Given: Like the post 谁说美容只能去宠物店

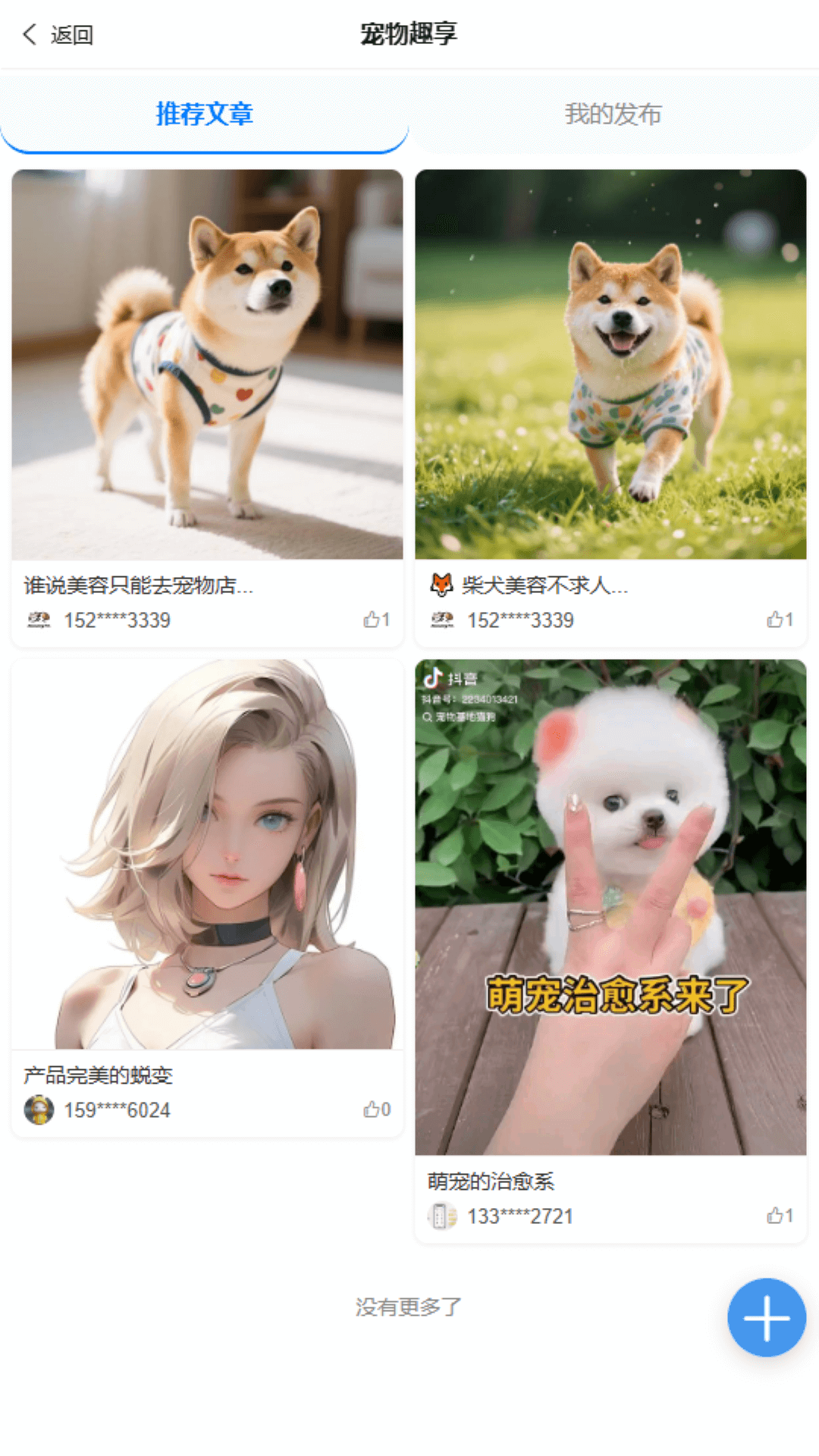Looking at the screenshot, I should coord(375,620).
